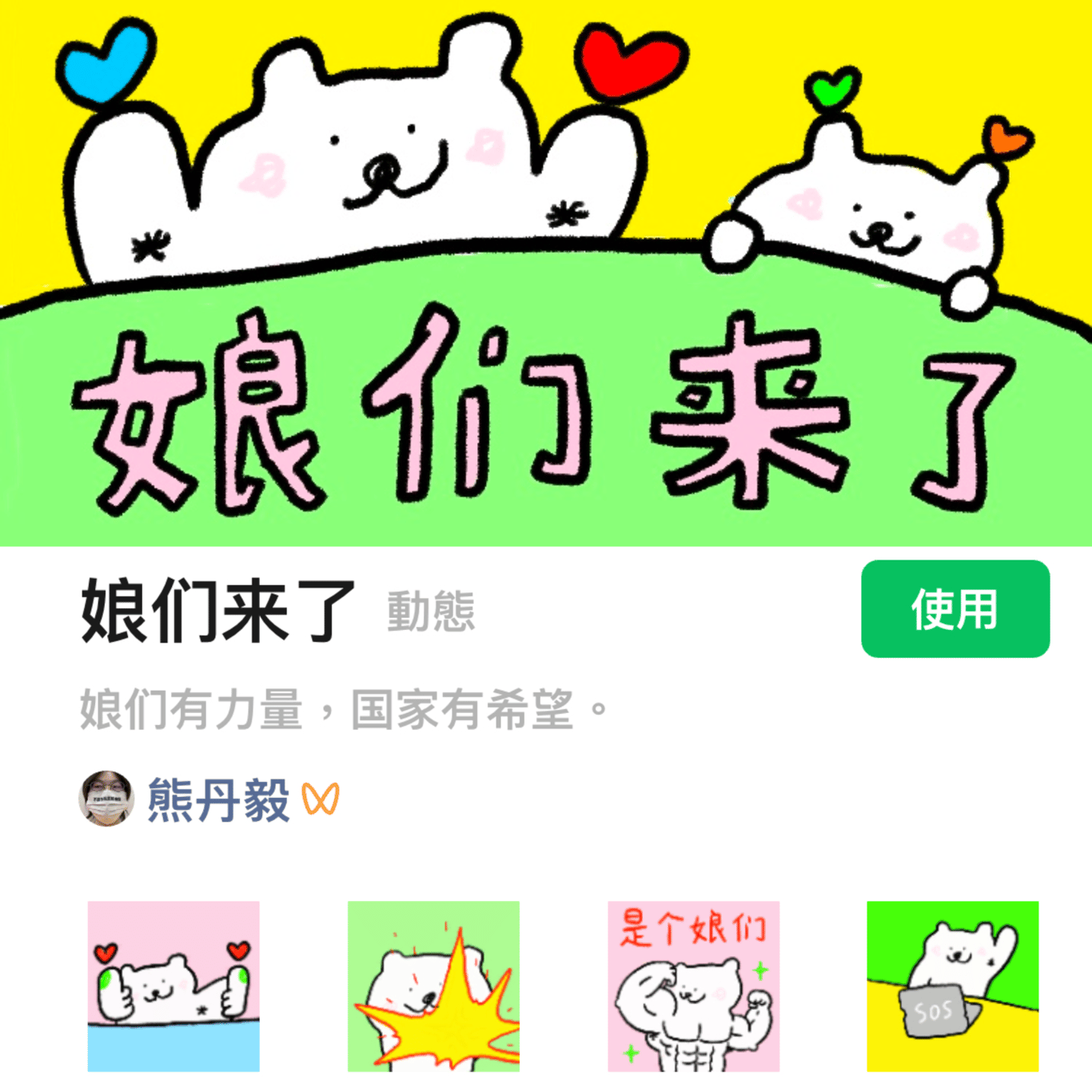This screenshot has width=1092, height=1092.
Task: Tap the green 使用 button
Action: [955, 609]
